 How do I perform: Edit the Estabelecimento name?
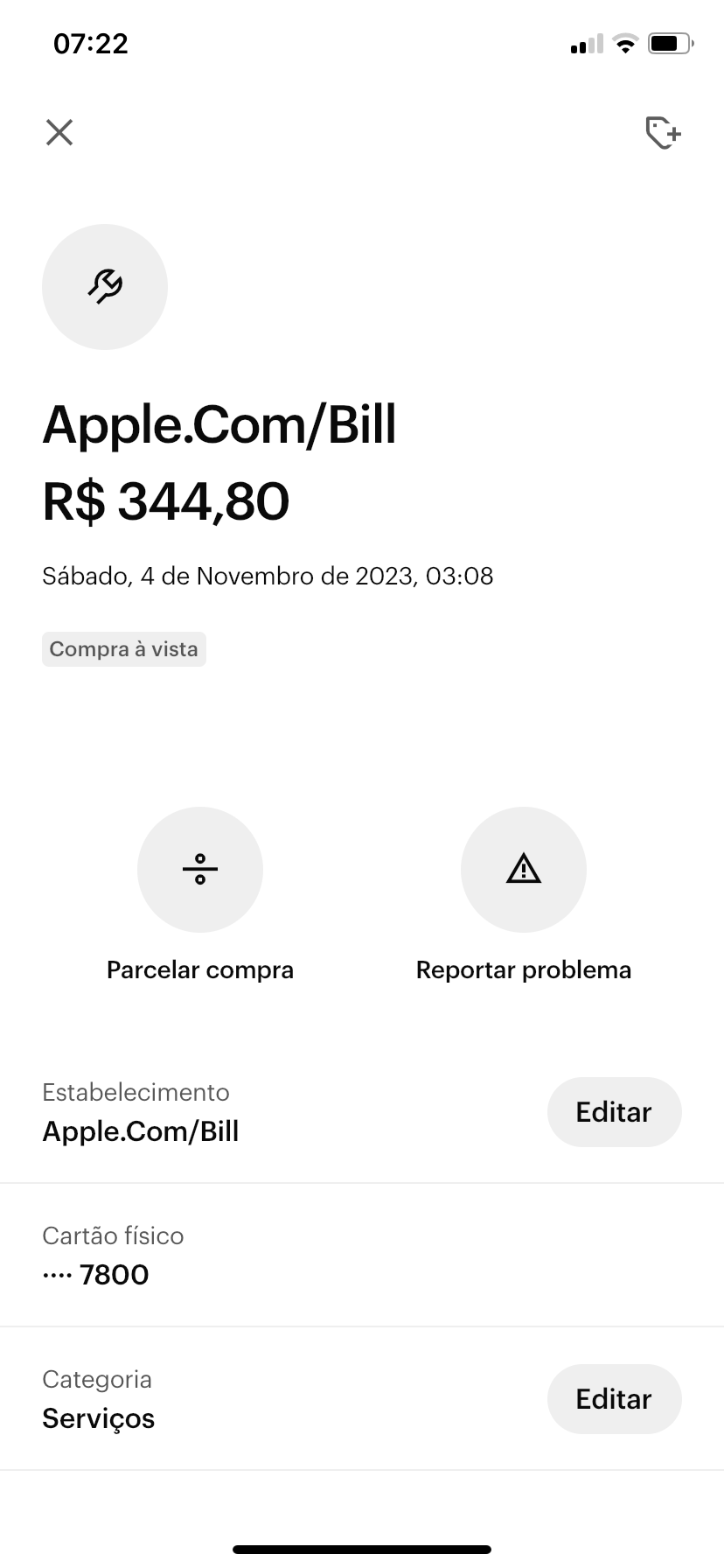click(614, 1112)
